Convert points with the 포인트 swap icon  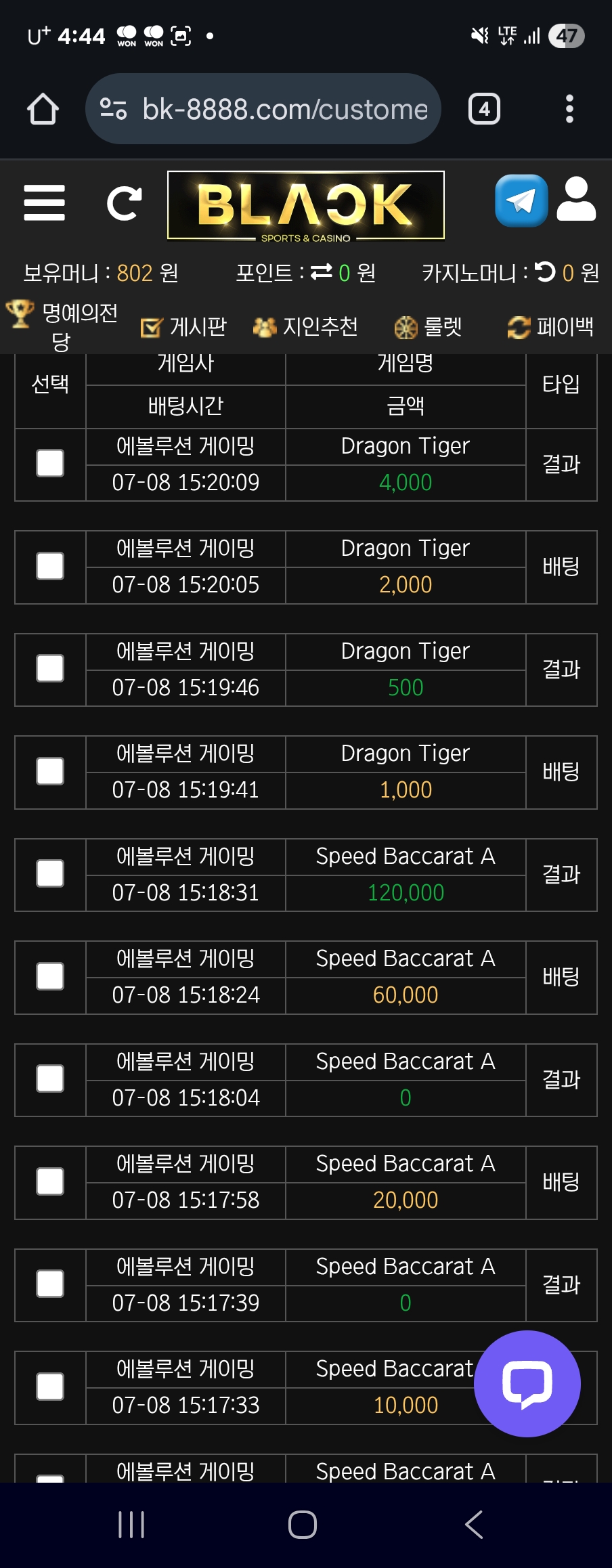[x=321, y=272]
